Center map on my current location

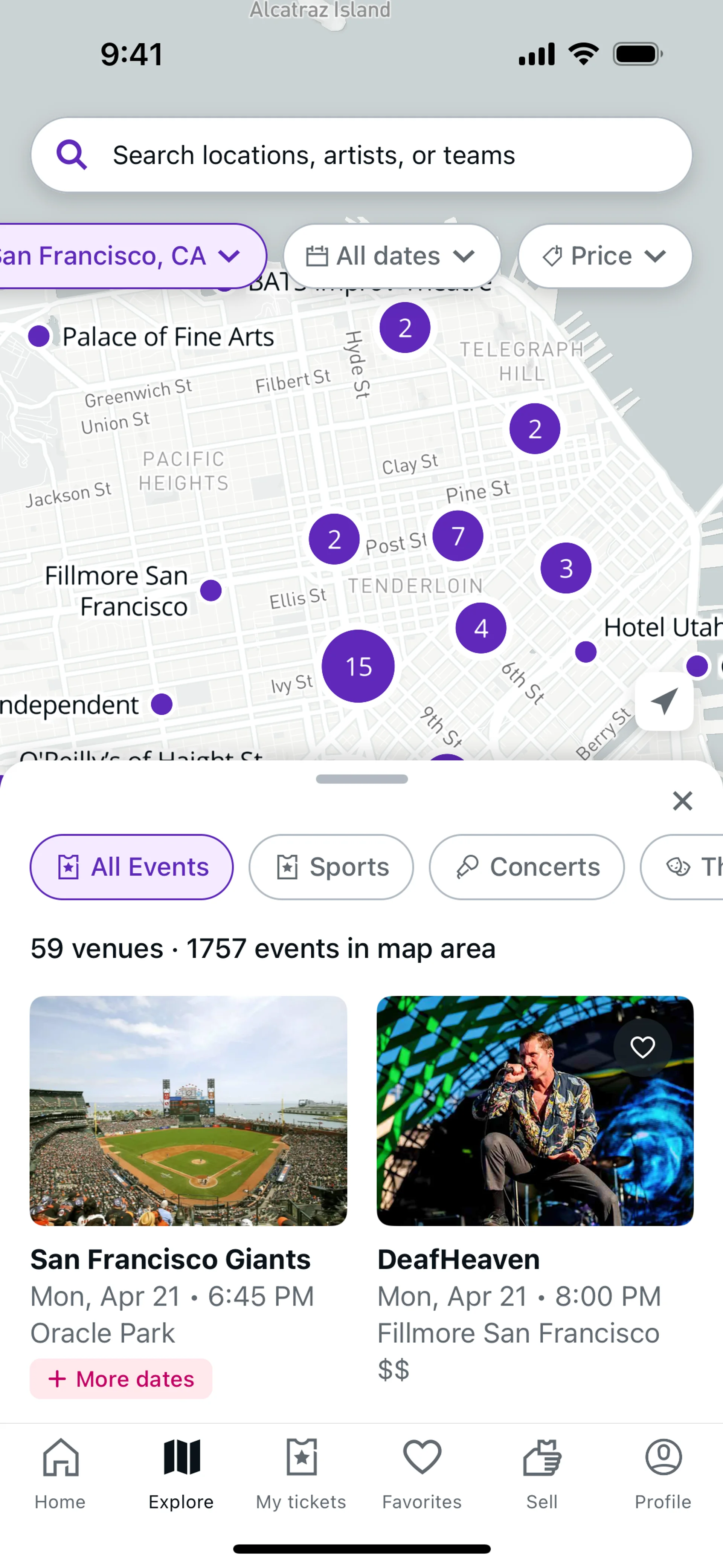tap(664, 701)
